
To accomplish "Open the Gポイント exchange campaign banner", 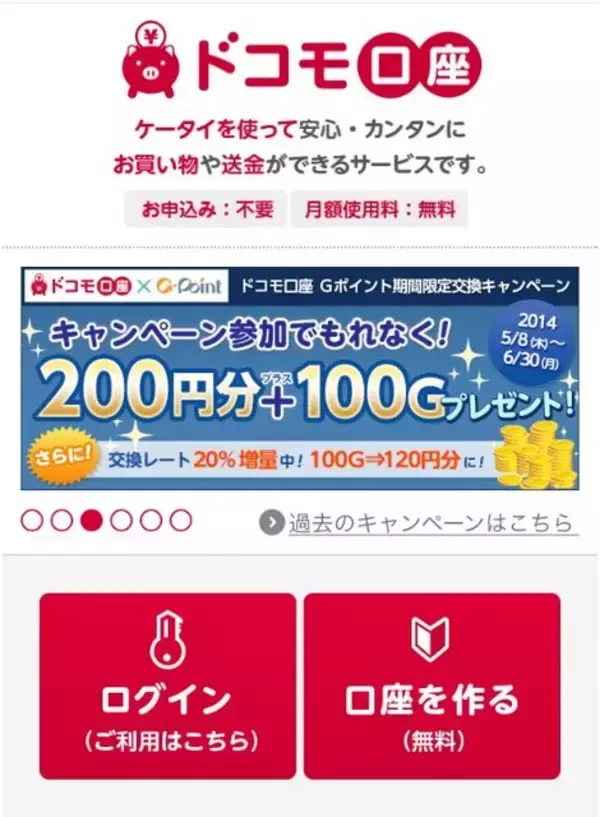I will (x=300, y=378).
